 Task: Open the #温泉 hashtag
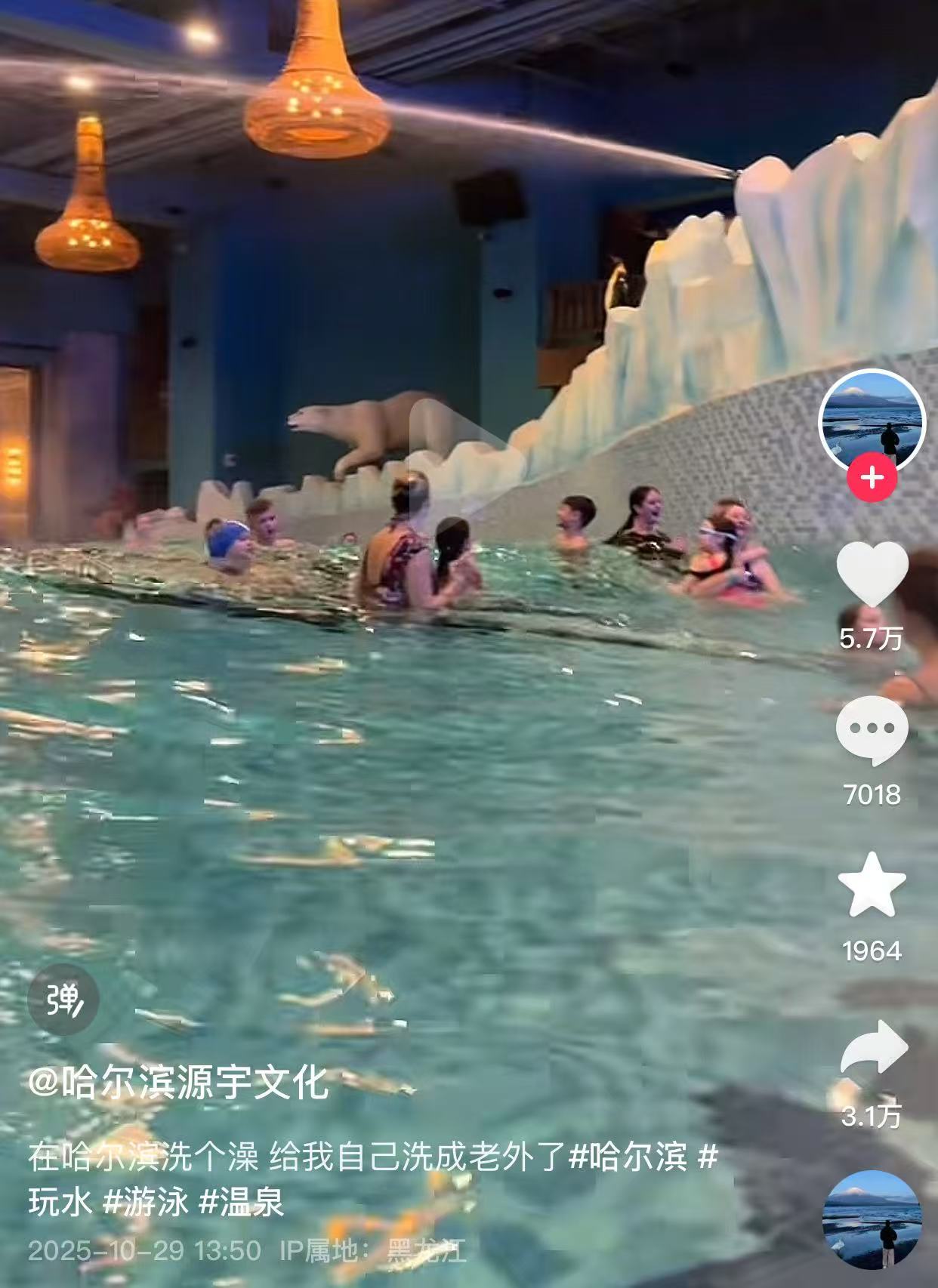[x=242, y=1202]
